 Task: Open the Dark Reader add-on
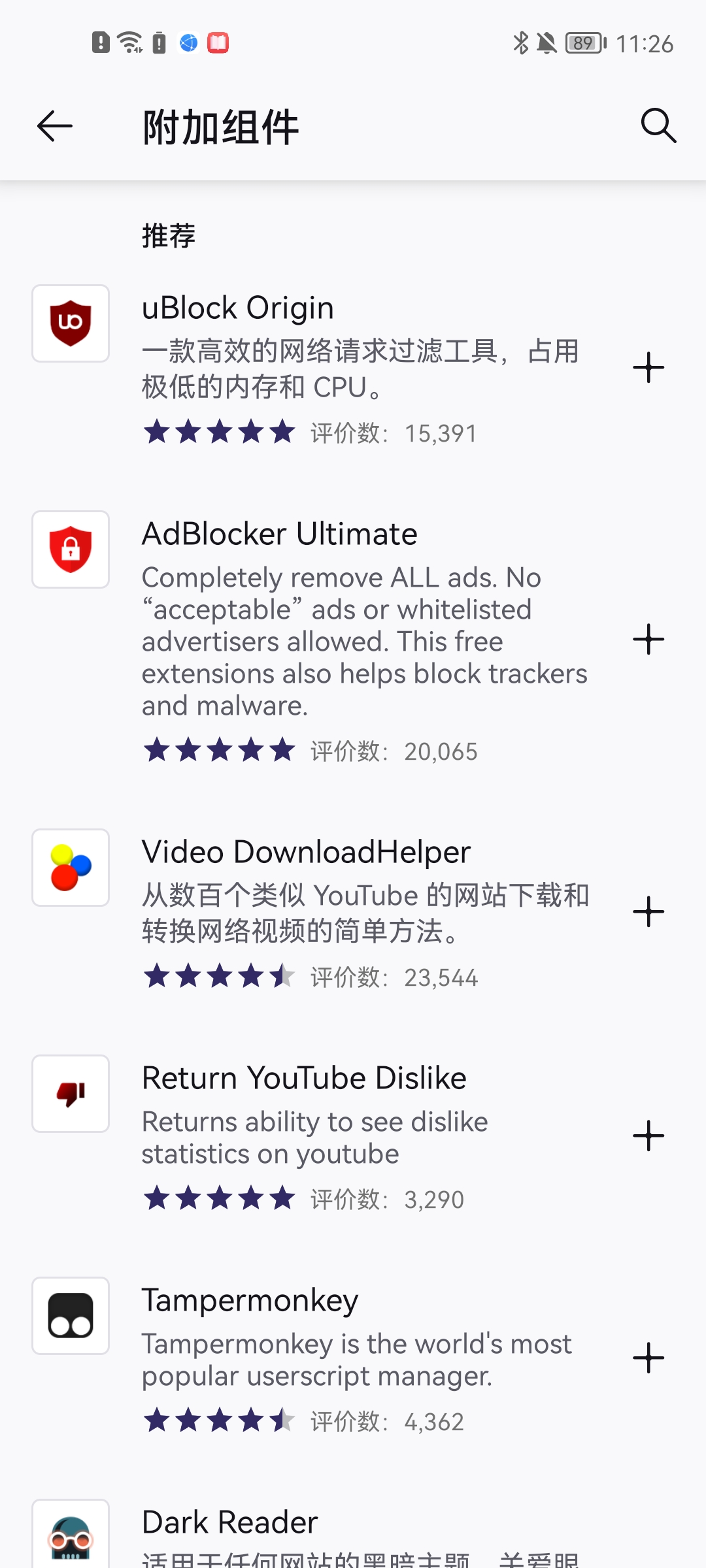point(230,1523)
